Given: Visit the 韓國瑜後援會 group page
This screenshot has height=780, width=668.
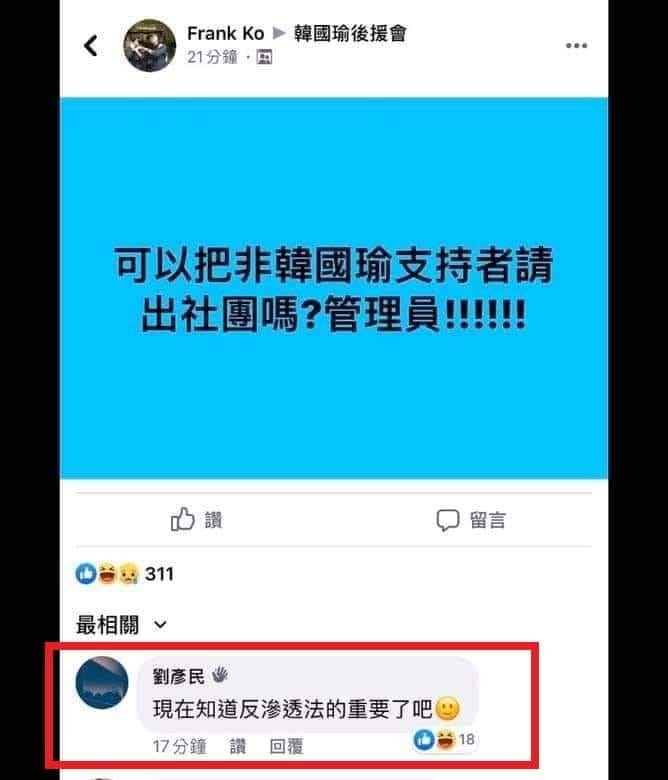Looking at the screenshot, I should 350,33.
